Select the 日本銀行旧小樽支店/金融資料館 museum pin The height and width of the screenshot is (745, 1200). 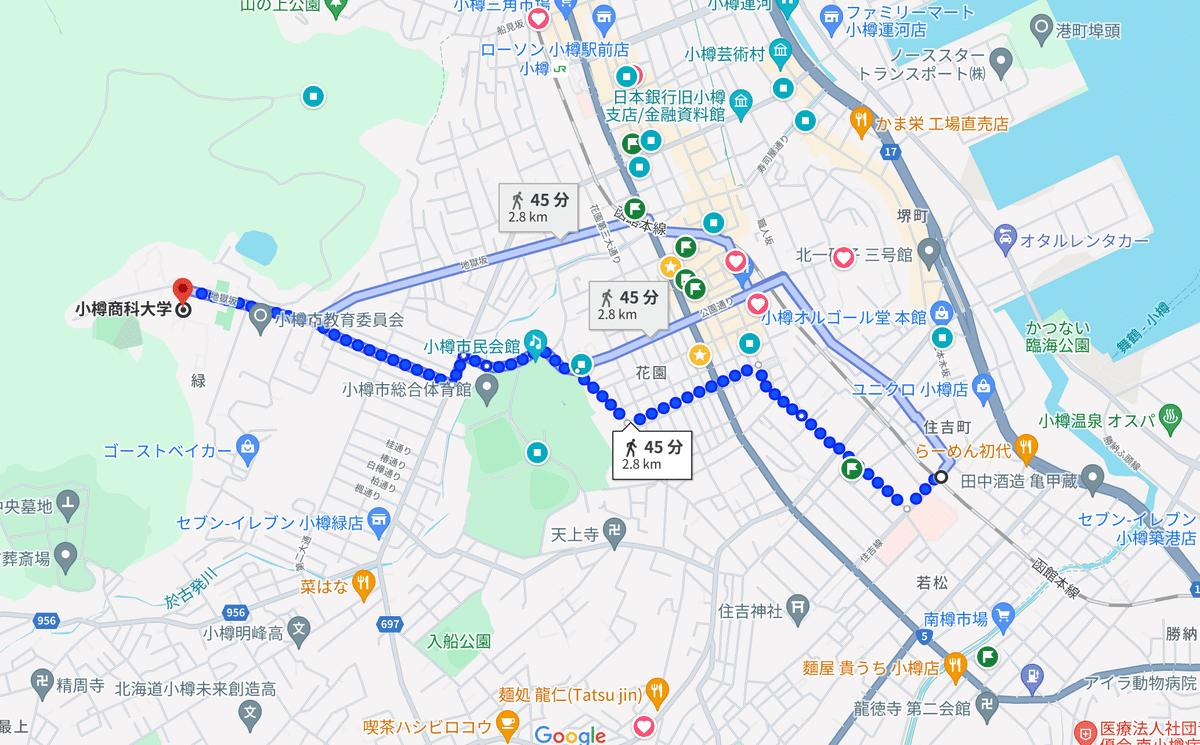(x=741, y=103)
